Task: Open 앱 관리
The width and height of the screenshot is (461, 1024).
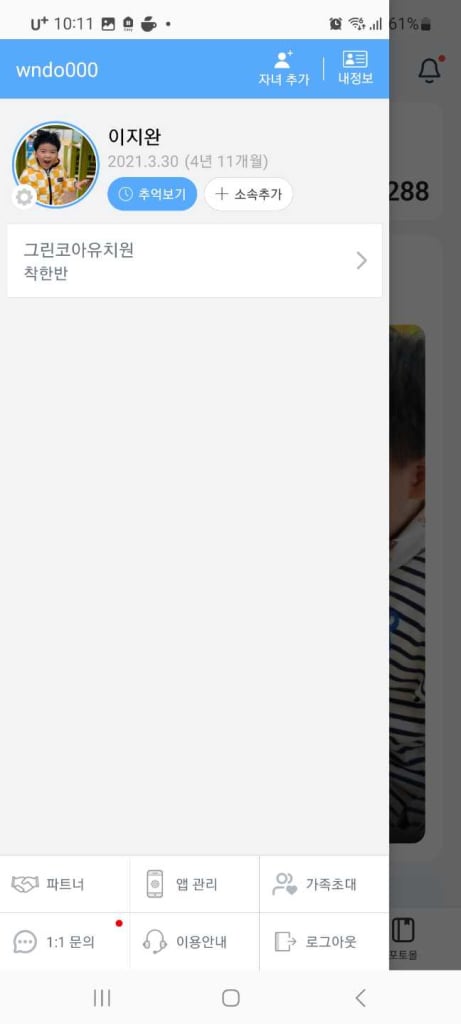Action: point(195,884)
